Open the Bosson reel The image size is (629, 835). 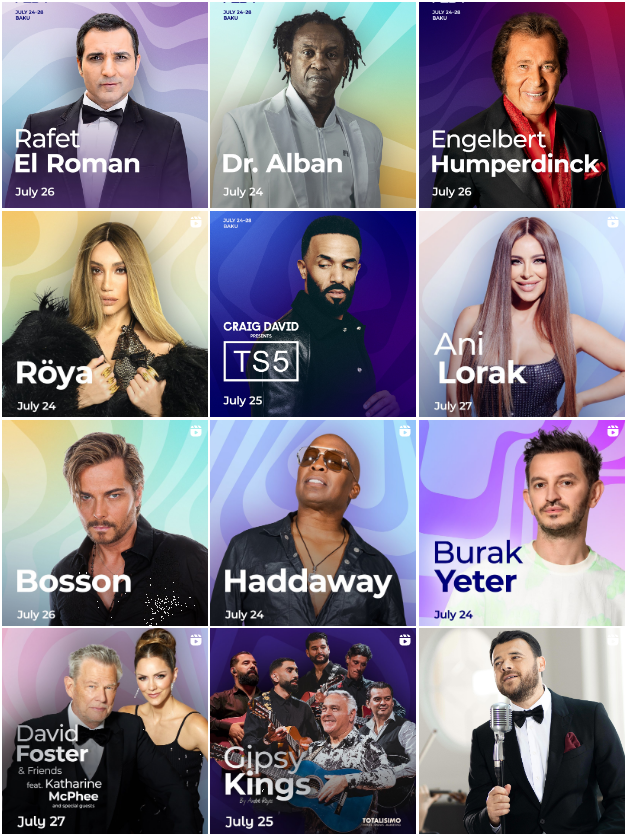[x=104, y=522]
